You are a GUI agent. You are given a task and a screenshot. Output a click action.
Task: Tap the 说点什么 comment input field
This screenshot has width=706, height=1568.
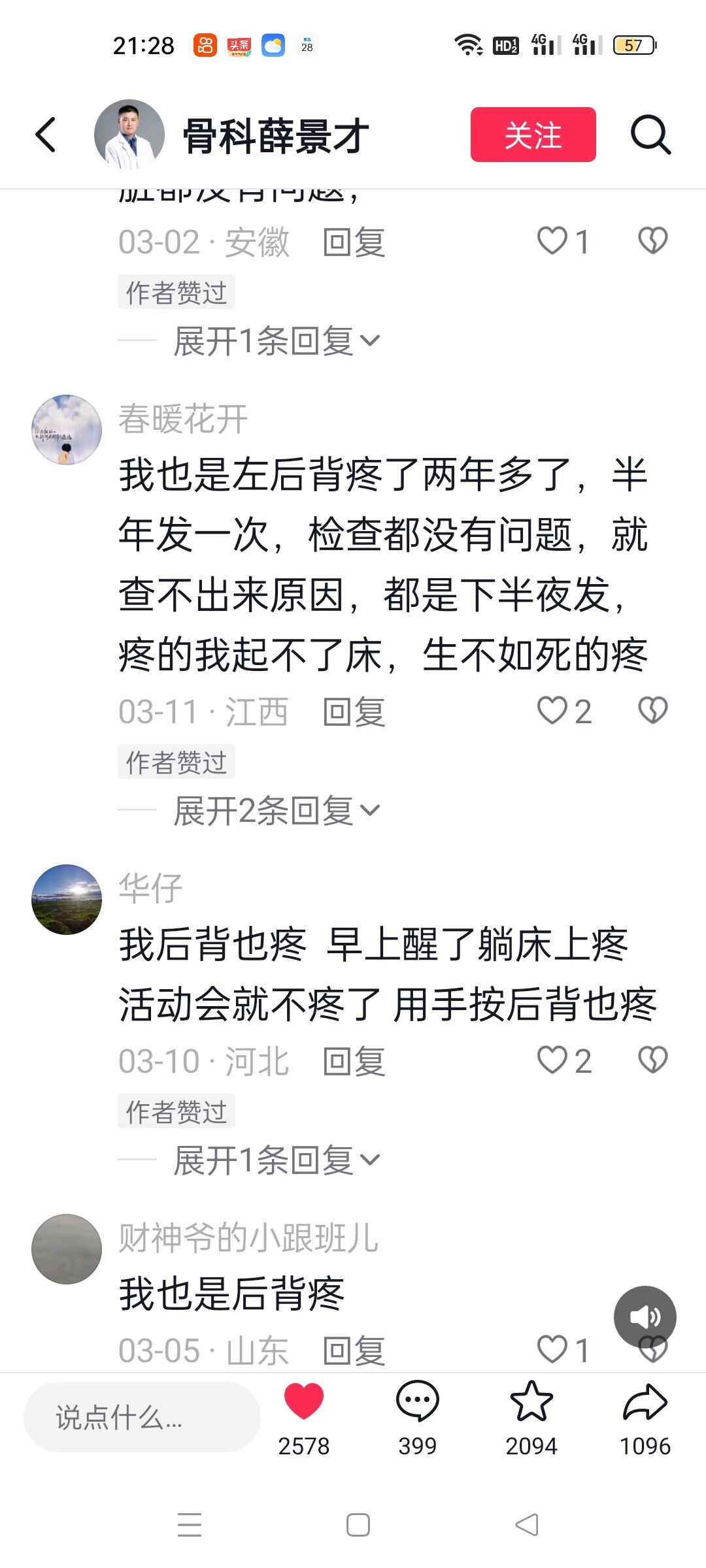tap(142, 1417)
